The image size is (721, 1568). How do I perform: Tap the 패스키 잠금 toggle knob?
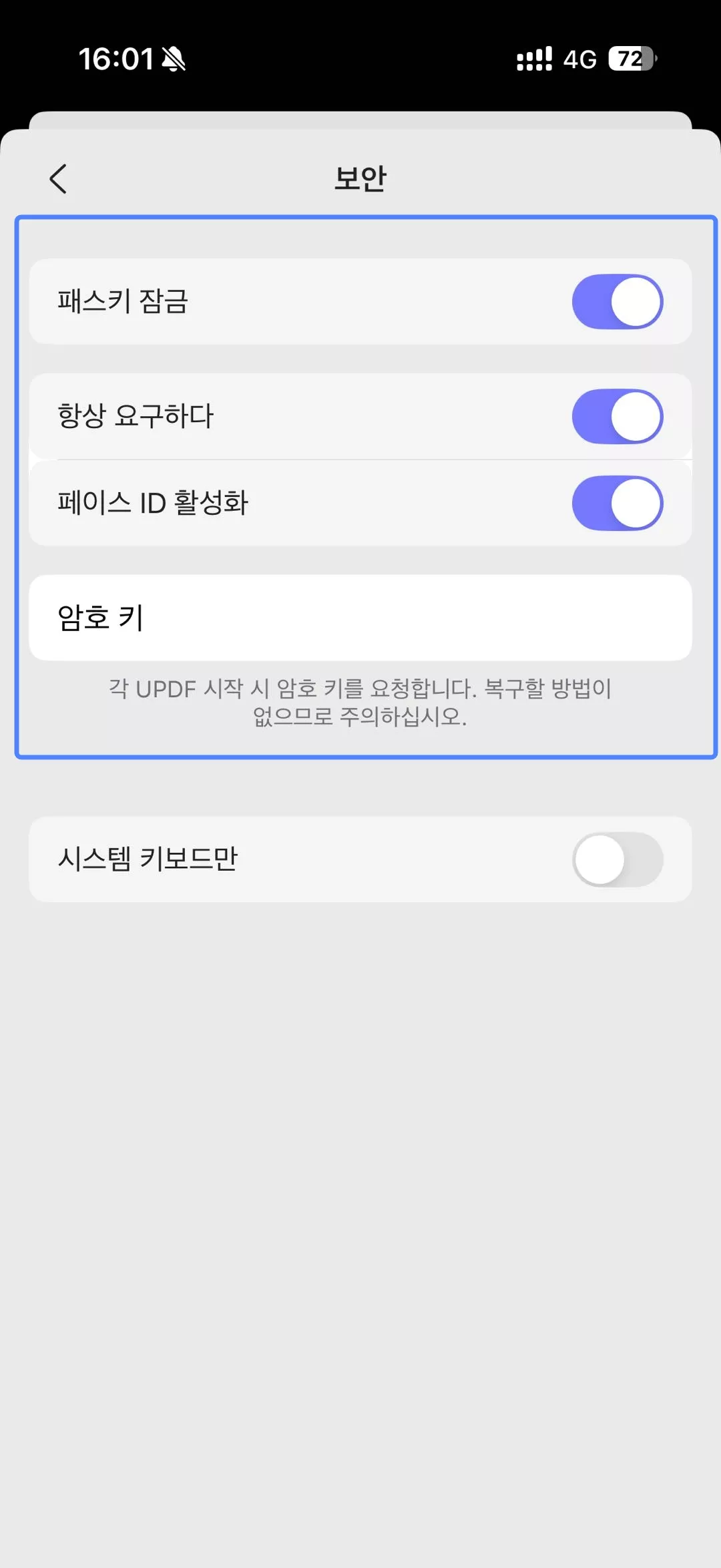[636, 302]
